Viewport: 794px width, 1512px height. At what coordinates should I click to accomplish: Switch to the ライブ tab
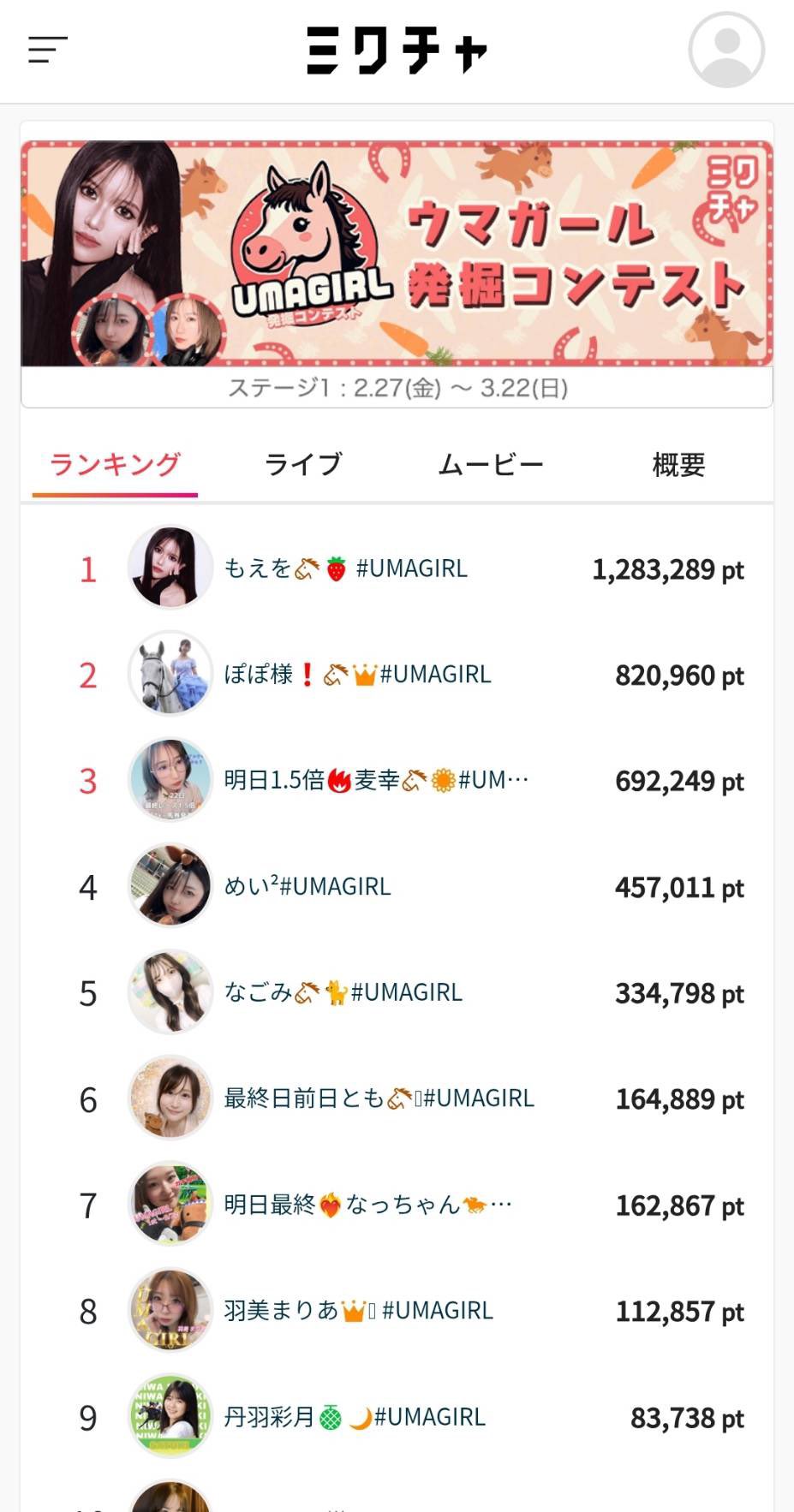(x=303, y=465)
